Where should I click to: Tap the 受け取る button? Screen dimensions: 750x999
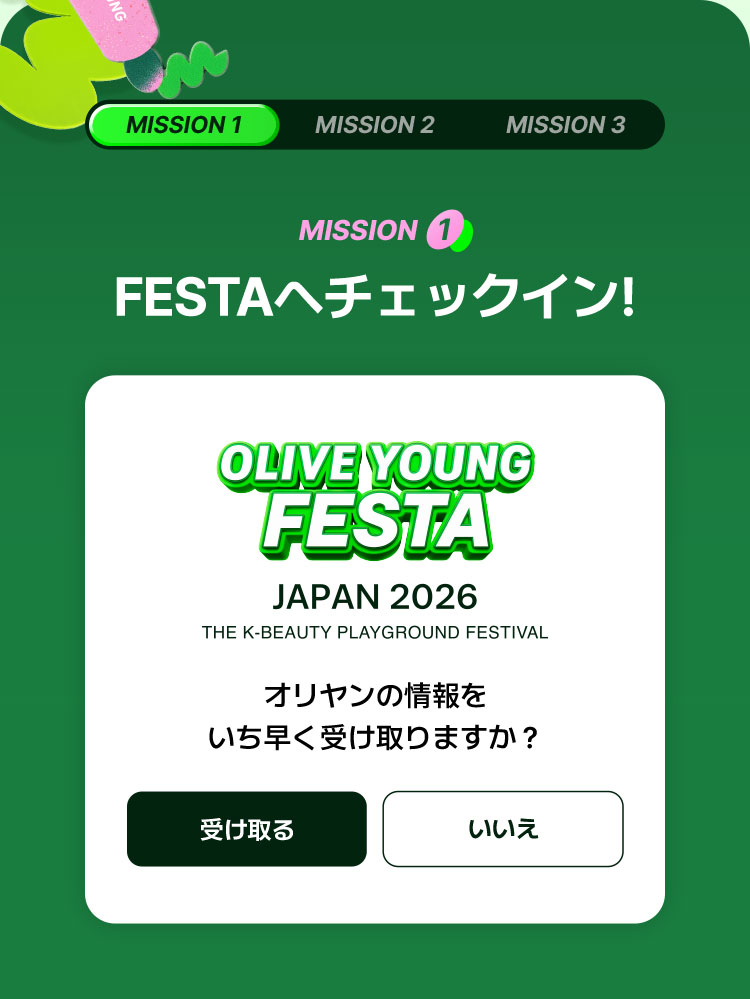click(247, 829)
